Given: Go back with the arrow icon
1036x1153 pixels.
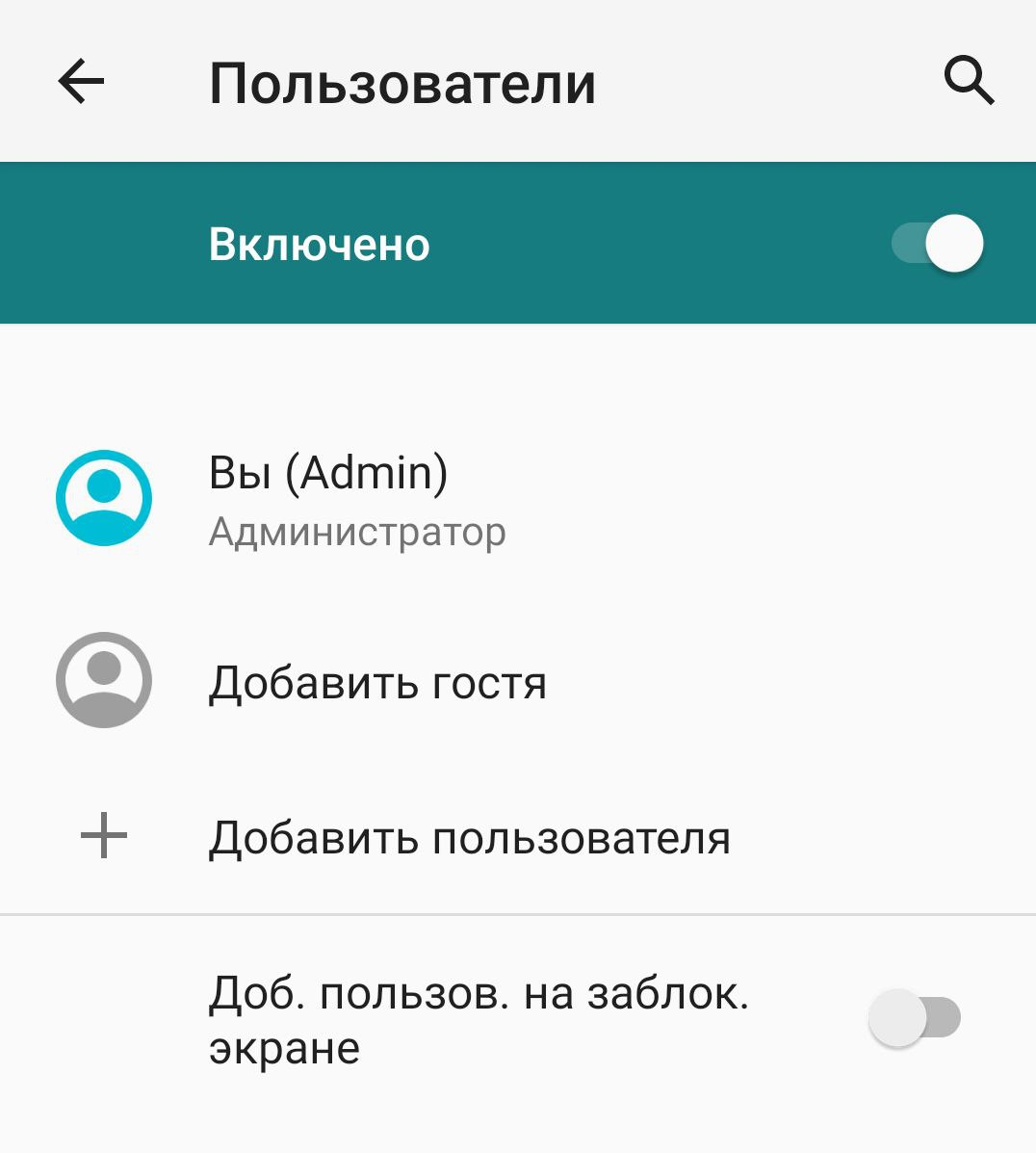Looking at the screenshot, I should 81,82.
